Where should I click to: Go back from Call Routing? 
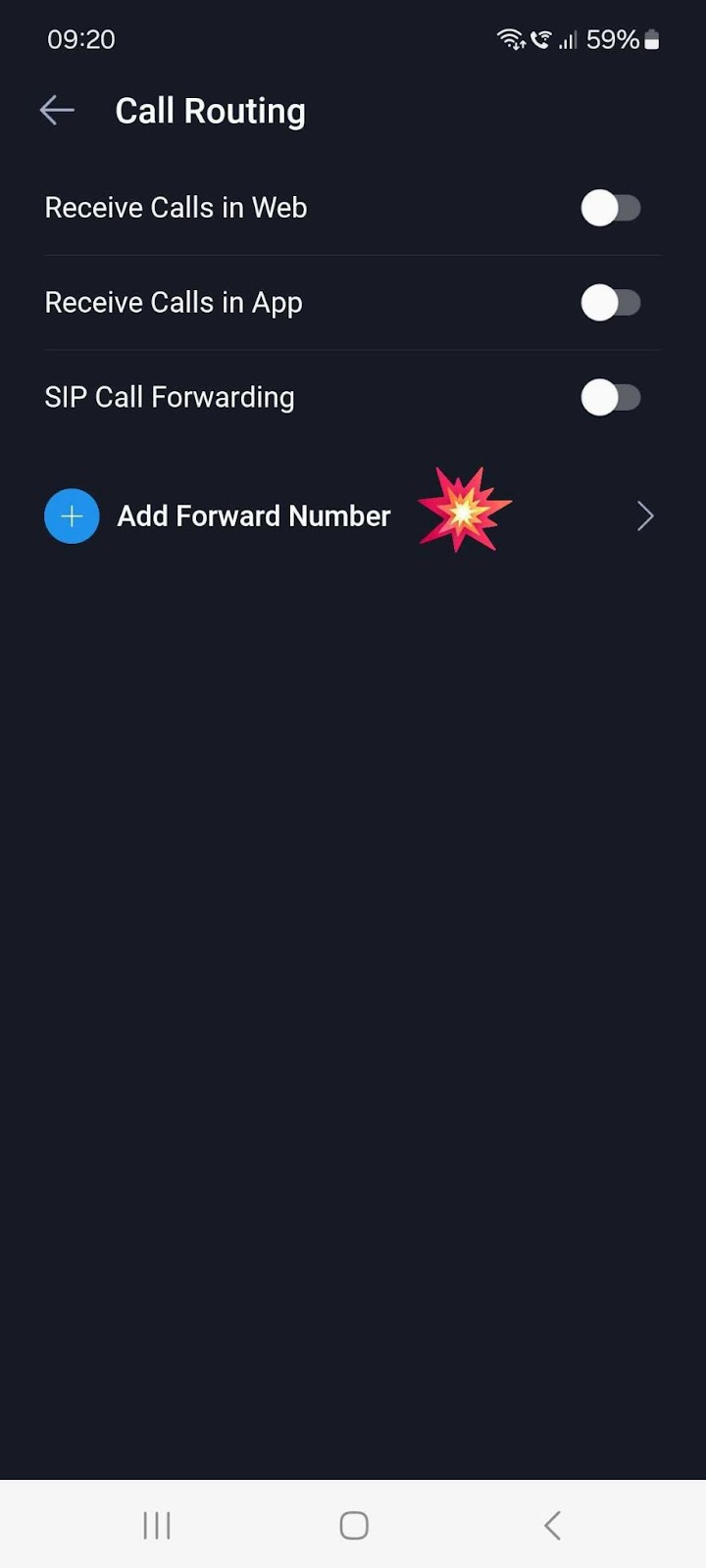tap(57, 111)
